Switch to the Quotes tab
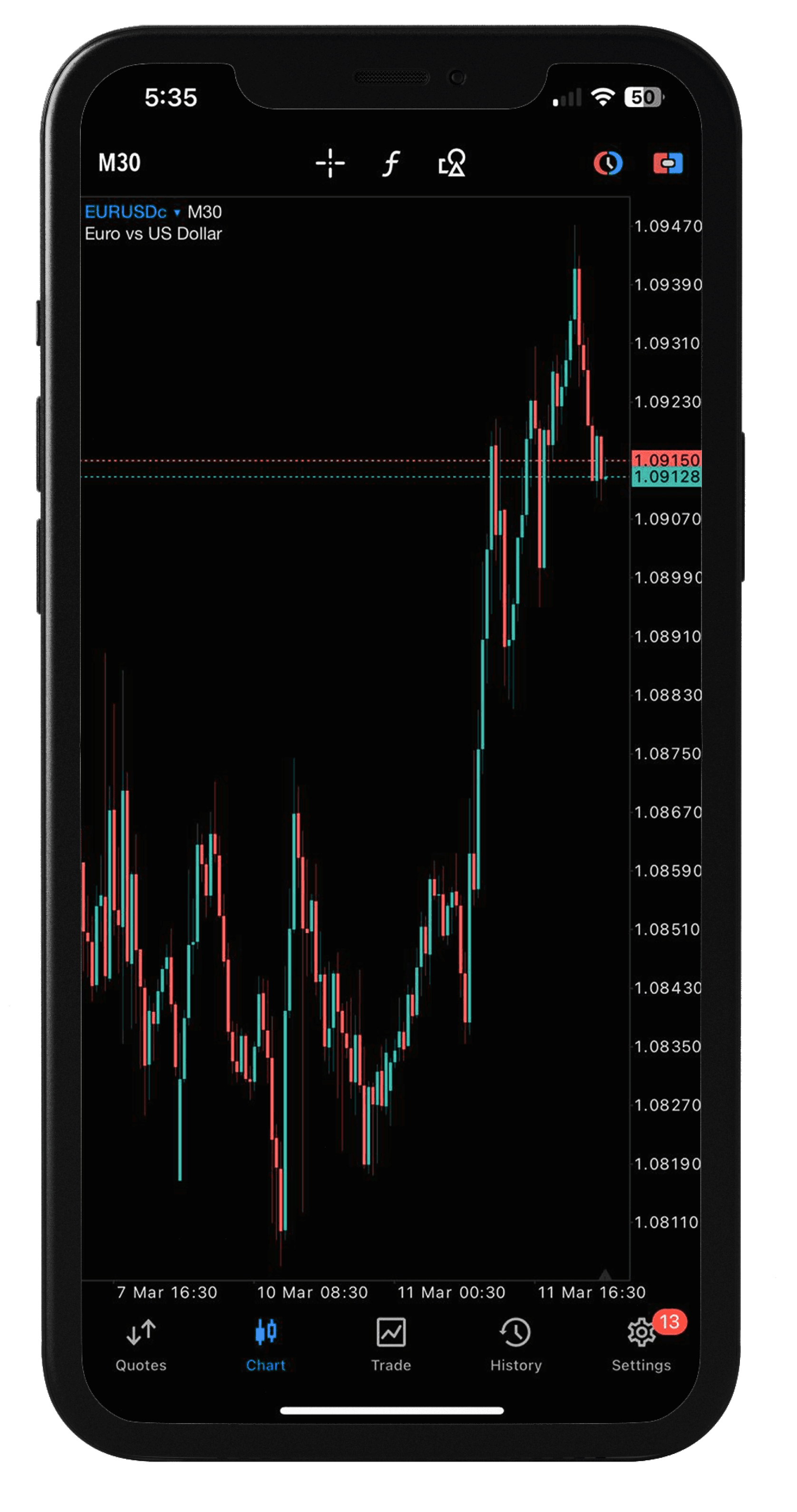Screen dimensions: 797x1512 (x=141, y=1345)
